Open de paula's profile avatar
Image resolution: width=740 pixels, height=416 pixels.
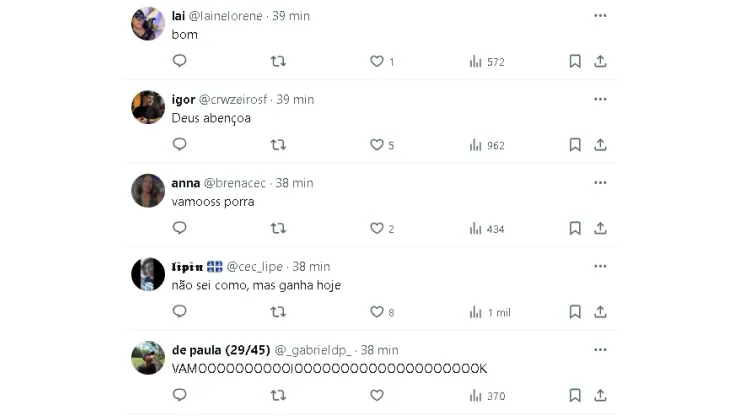pos(148,357)
